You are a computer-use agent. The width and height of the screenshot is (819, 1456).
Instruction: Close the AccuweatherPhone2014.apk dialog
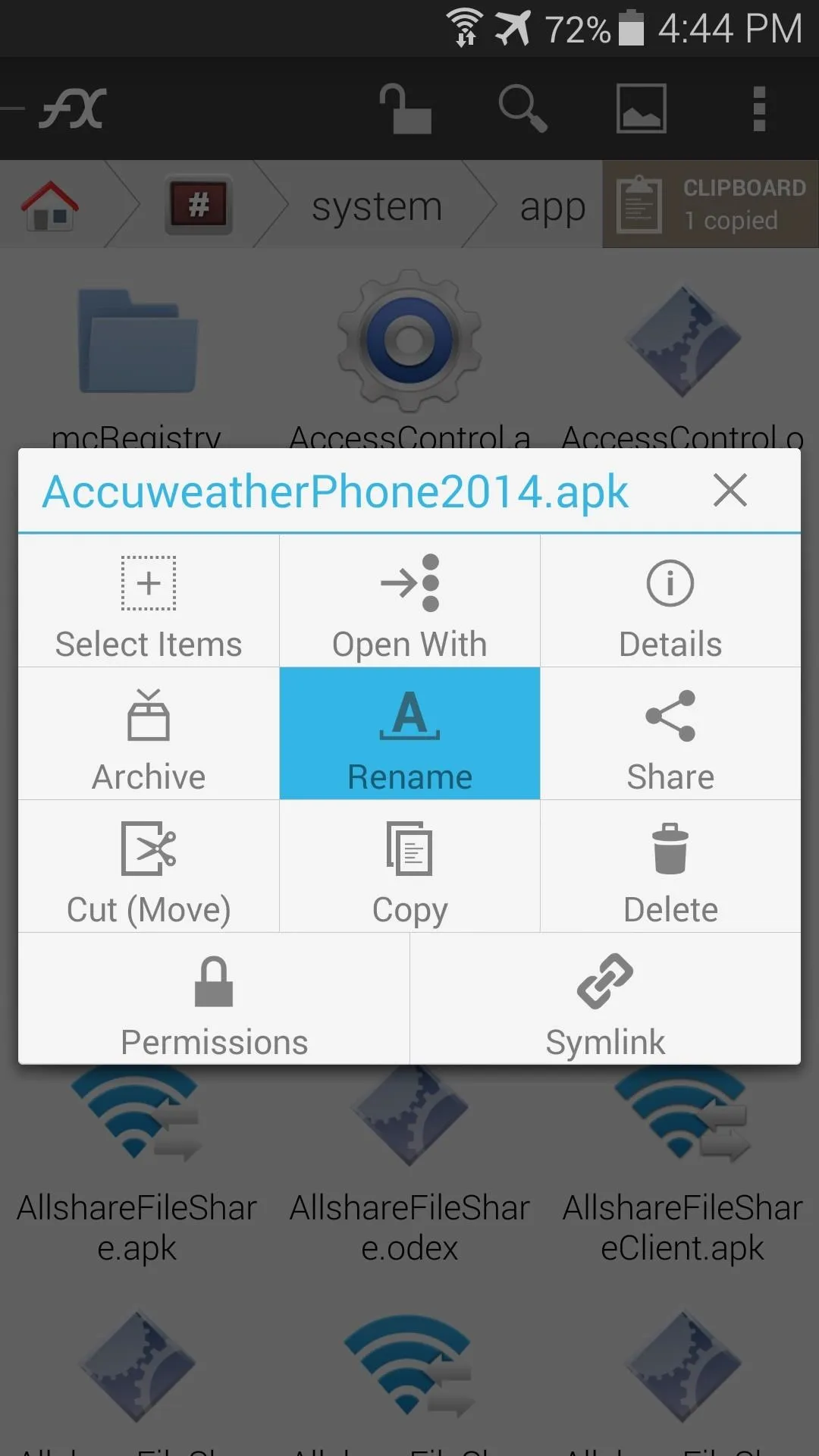730,490
